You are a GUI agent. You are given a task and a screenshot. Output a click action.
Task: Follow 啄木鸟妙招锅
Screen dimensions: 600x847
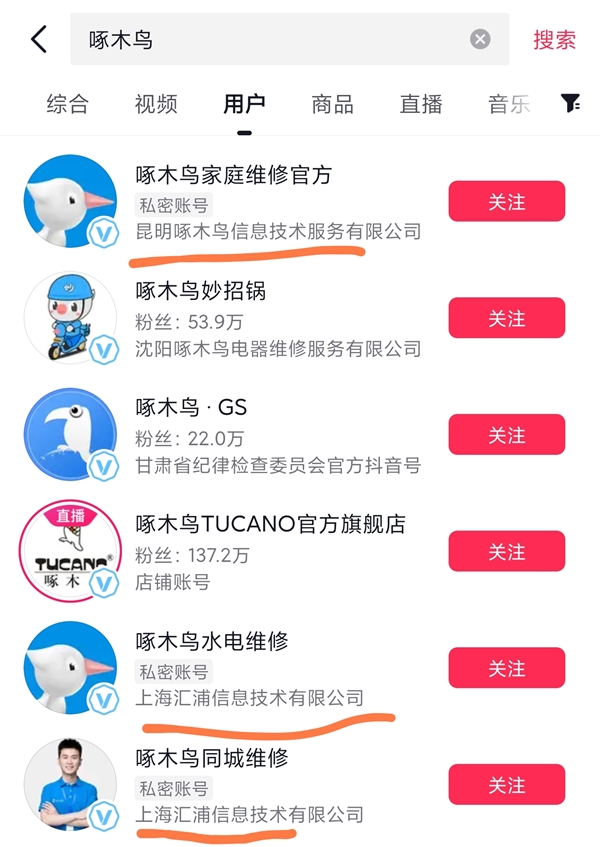click(506, 319)
